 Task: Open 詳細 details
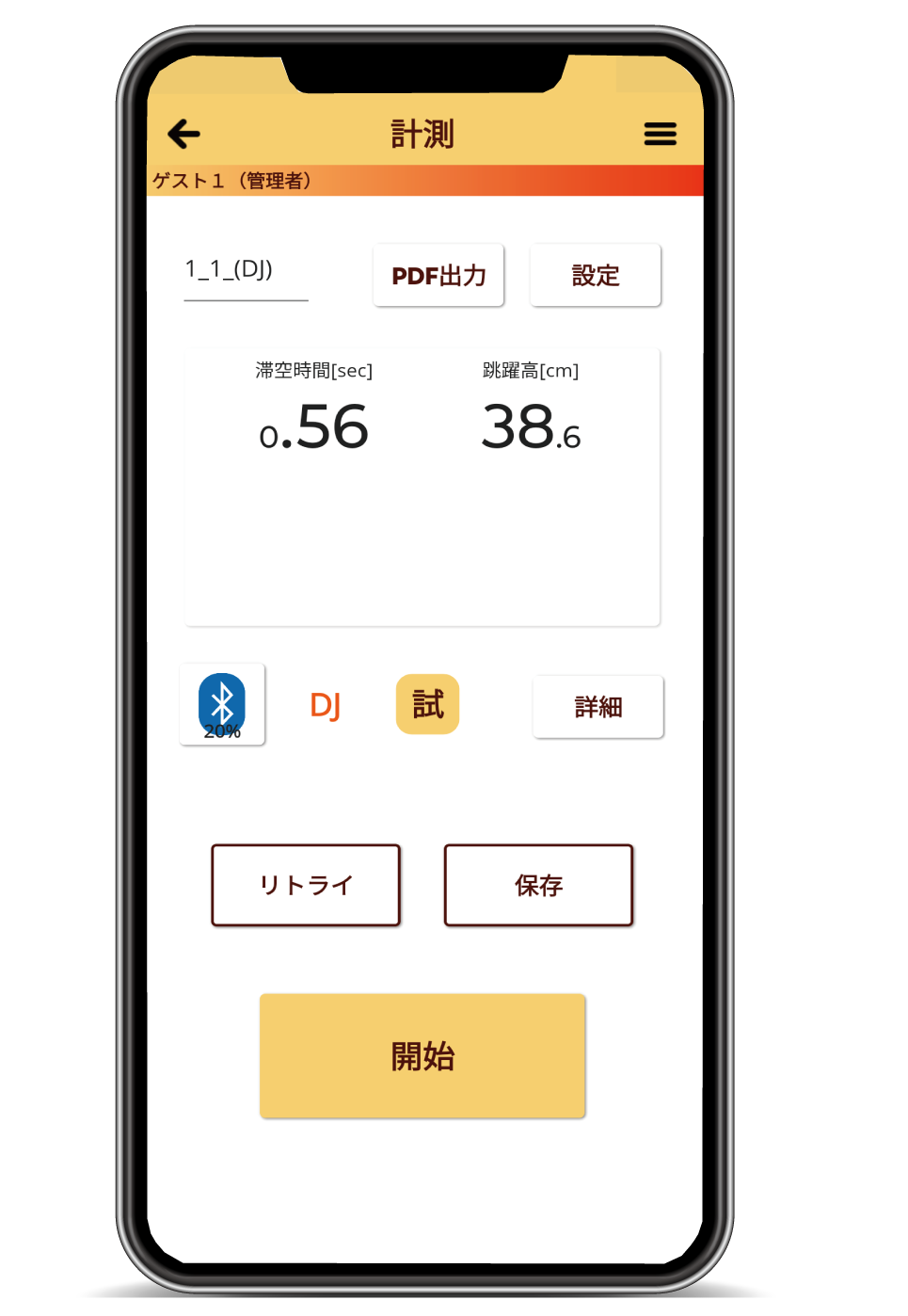click(597, 707)
